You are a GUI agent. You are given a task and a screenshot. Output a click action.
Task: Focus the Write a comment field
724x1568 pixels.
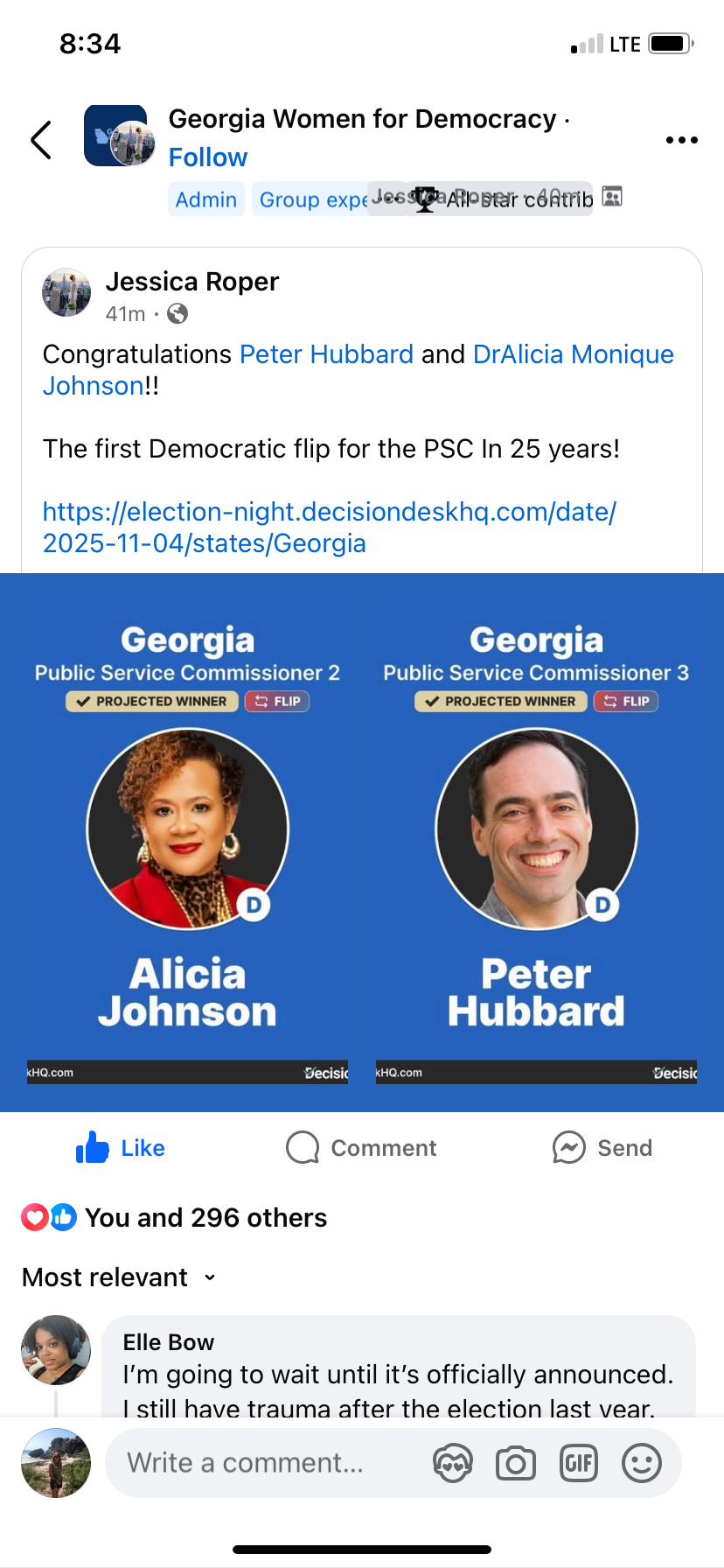[262, 1463]
